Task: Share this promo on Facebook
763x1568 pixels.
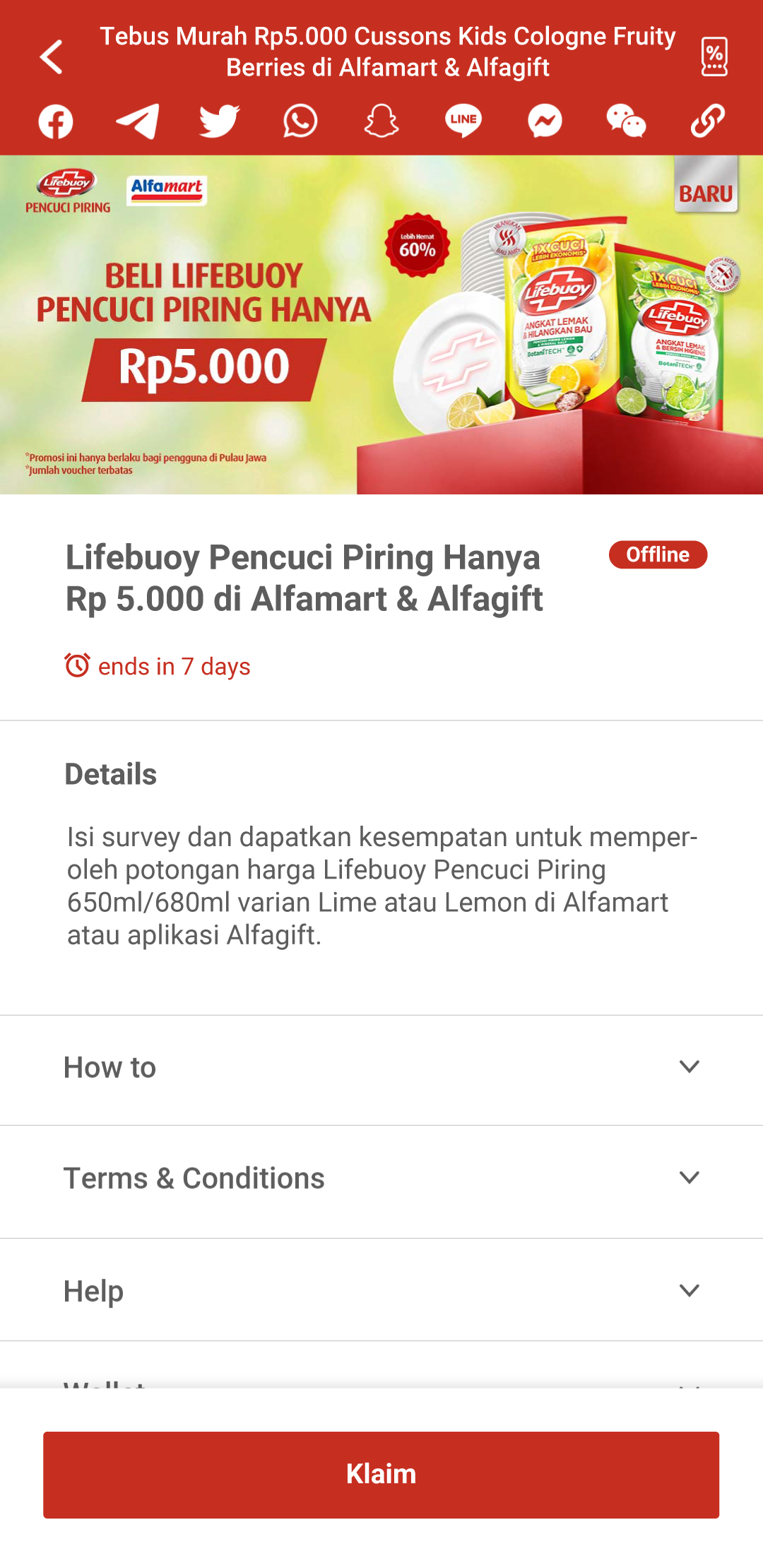Action: click(x=56, y=121)
